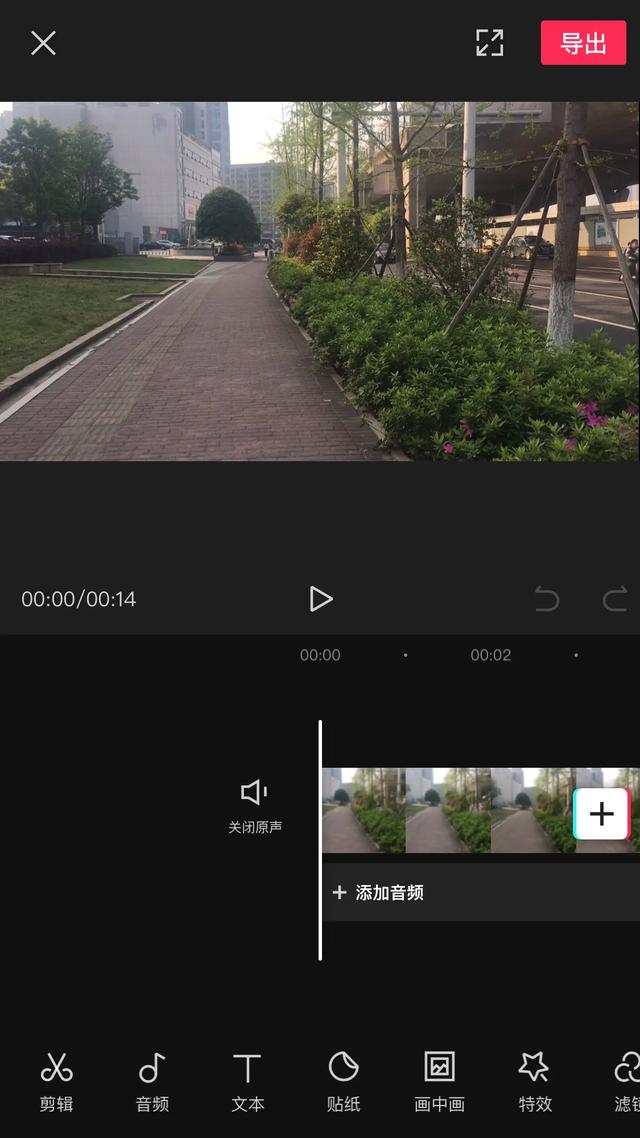This screenshot has height=1138, width=640.
Task: Open the 画中画 picture-in-picture tool
Action: click(439, 1082)
